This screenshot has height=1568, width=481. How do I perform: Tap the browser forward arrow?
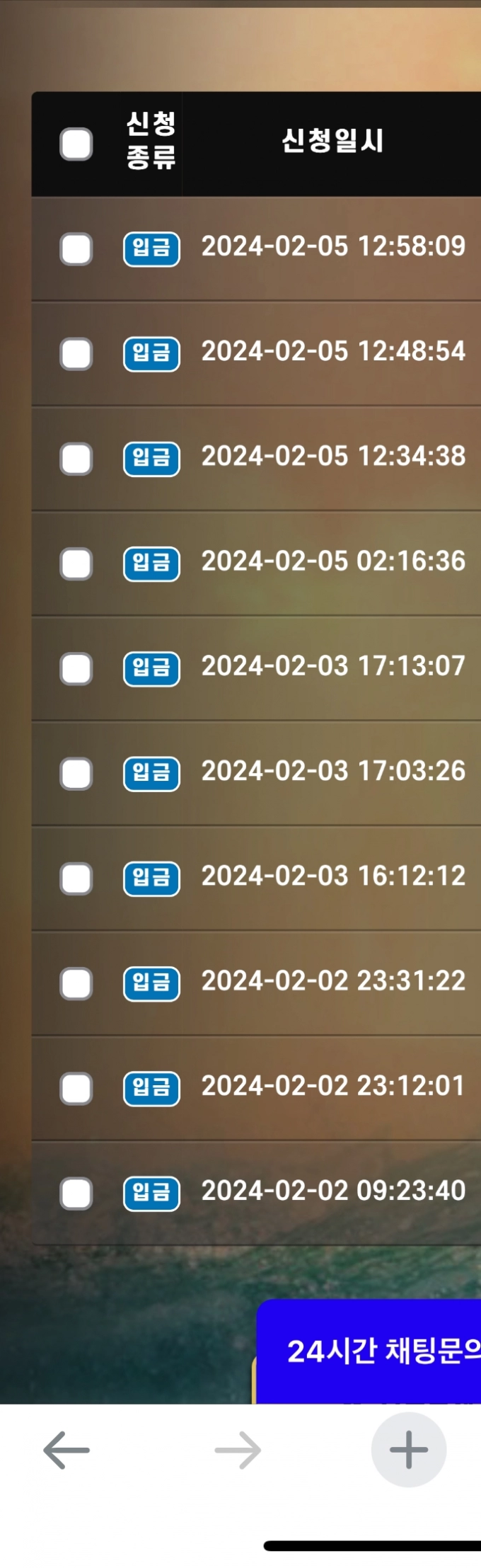(x=238, y=1450)
